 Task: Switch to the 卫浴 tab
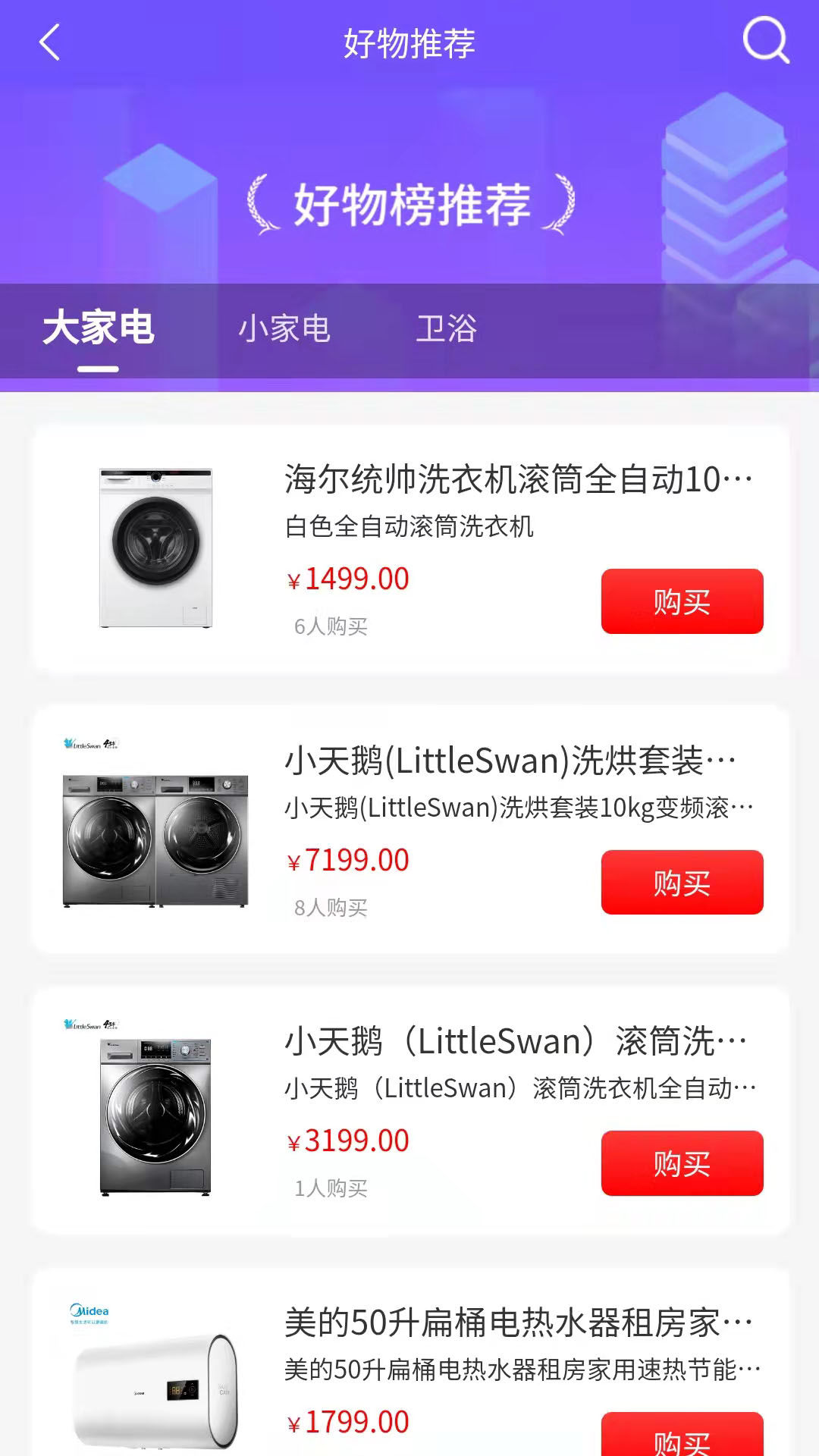click(x=446, y=329)
